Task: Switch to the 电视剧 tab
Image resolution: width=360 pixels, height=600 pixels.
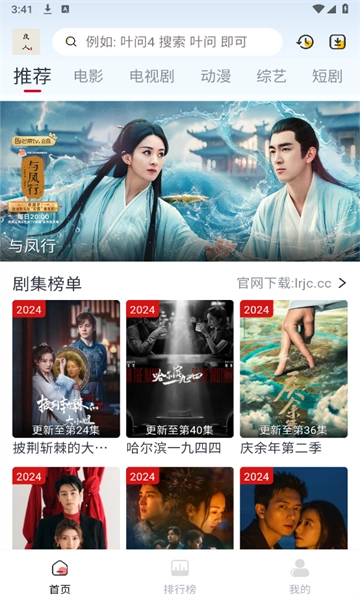Action: click(152, 76)
